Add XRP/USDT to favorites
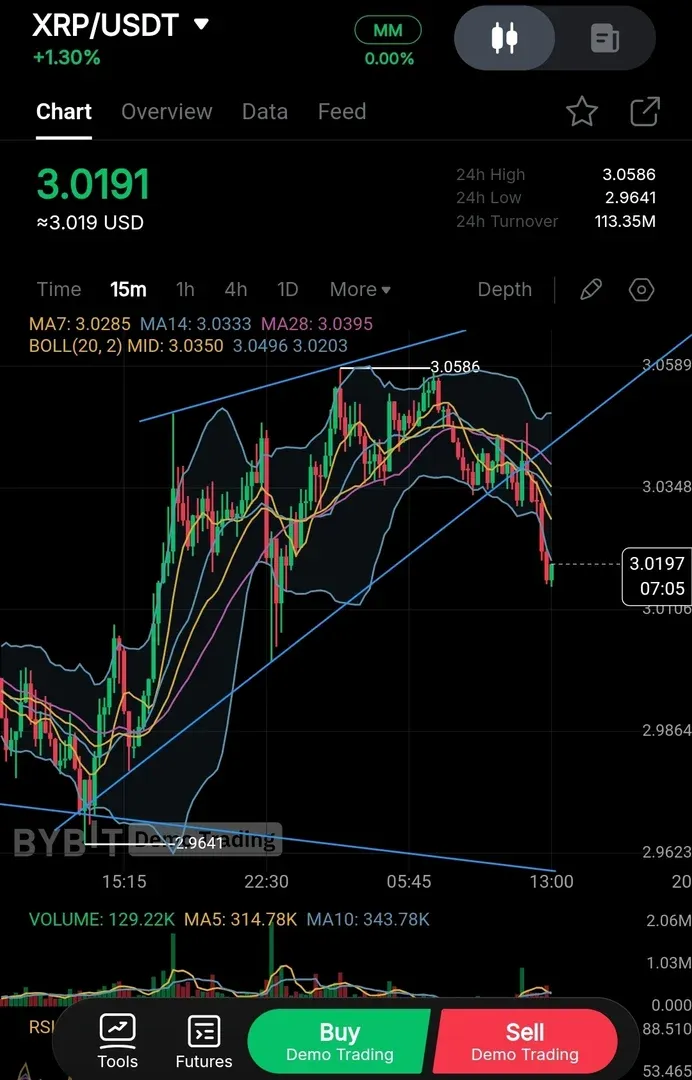The image size is (692, 1080). pyautogui.click(x=582, y=112)
